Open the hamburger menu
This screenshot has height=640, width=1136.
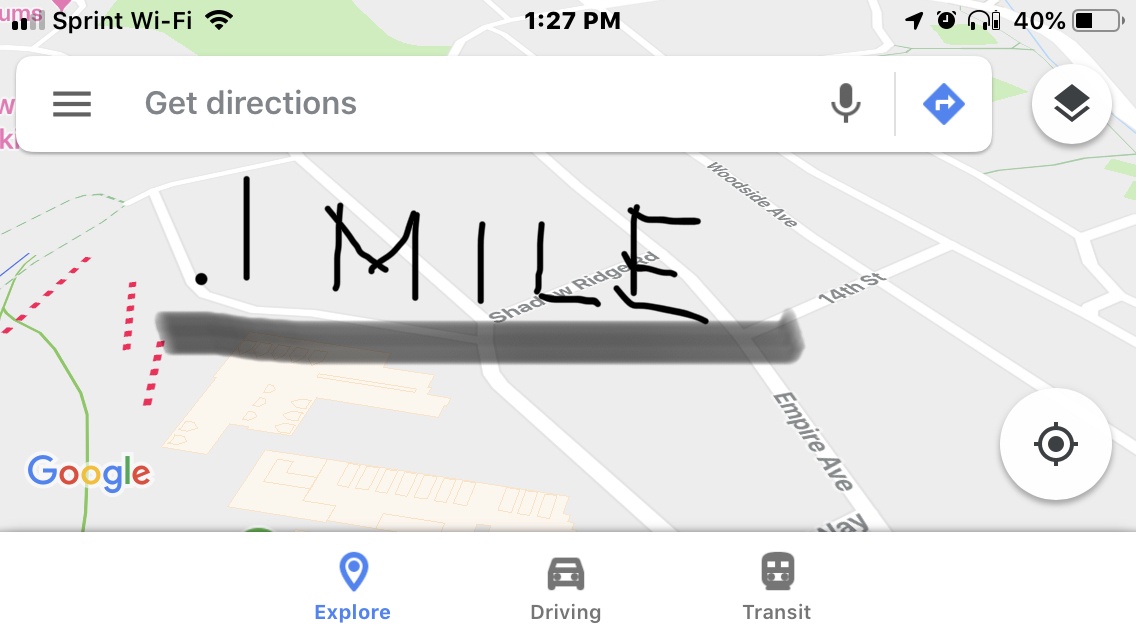72,104
